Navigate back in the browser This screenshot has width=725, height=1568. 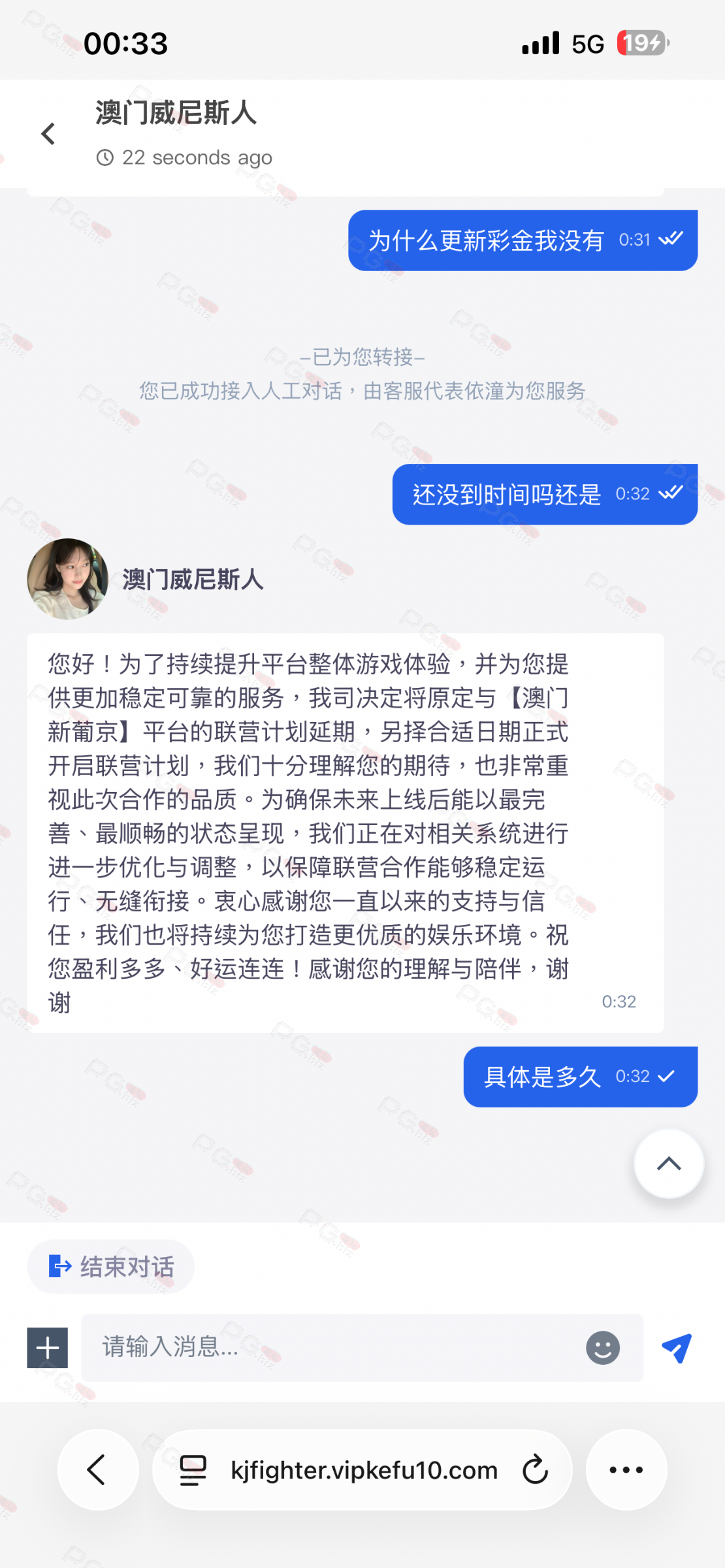[x=97, y=1469]
